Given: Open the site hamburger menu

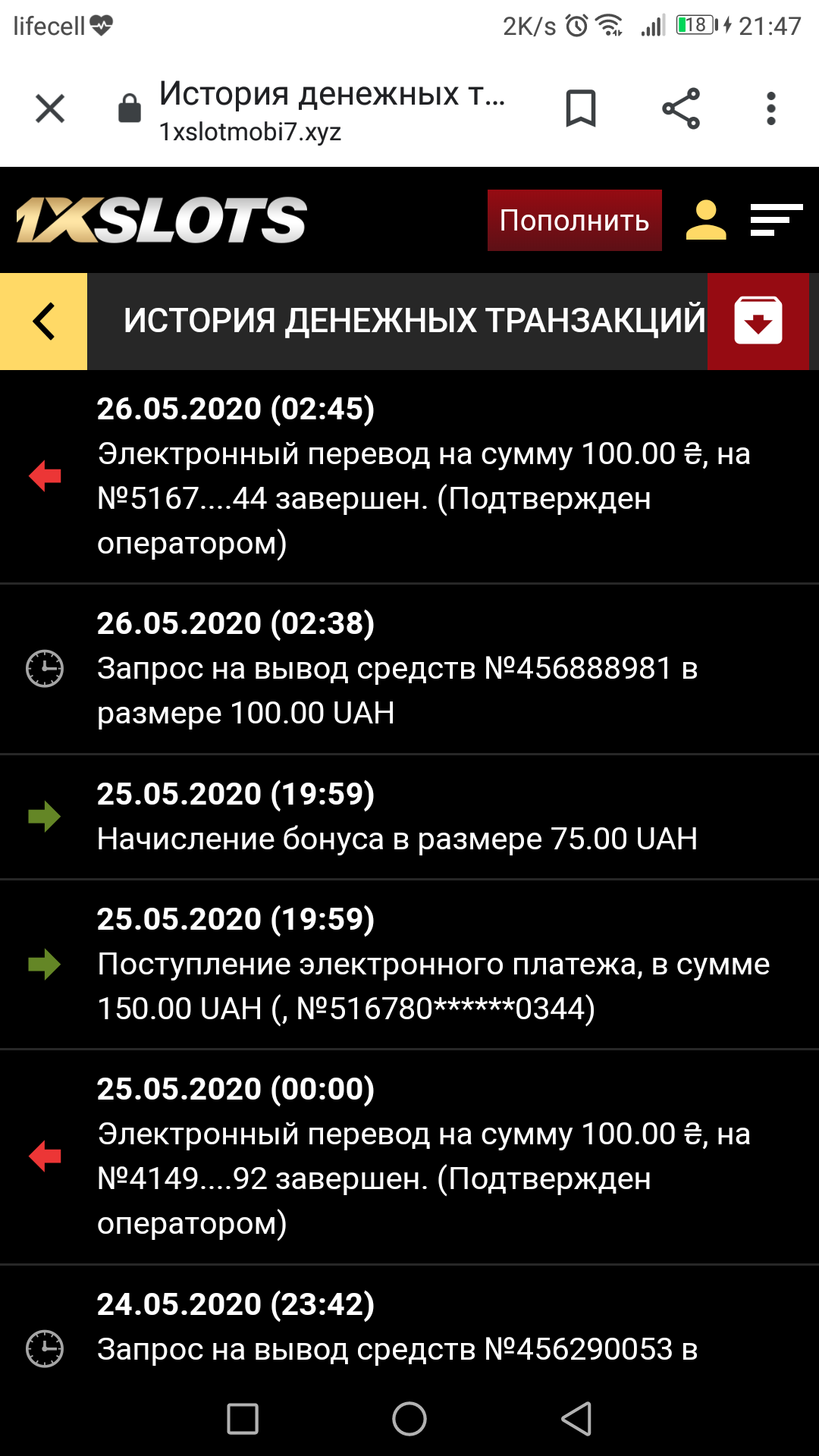Looking at the screenshot, I should pos(776,221).
